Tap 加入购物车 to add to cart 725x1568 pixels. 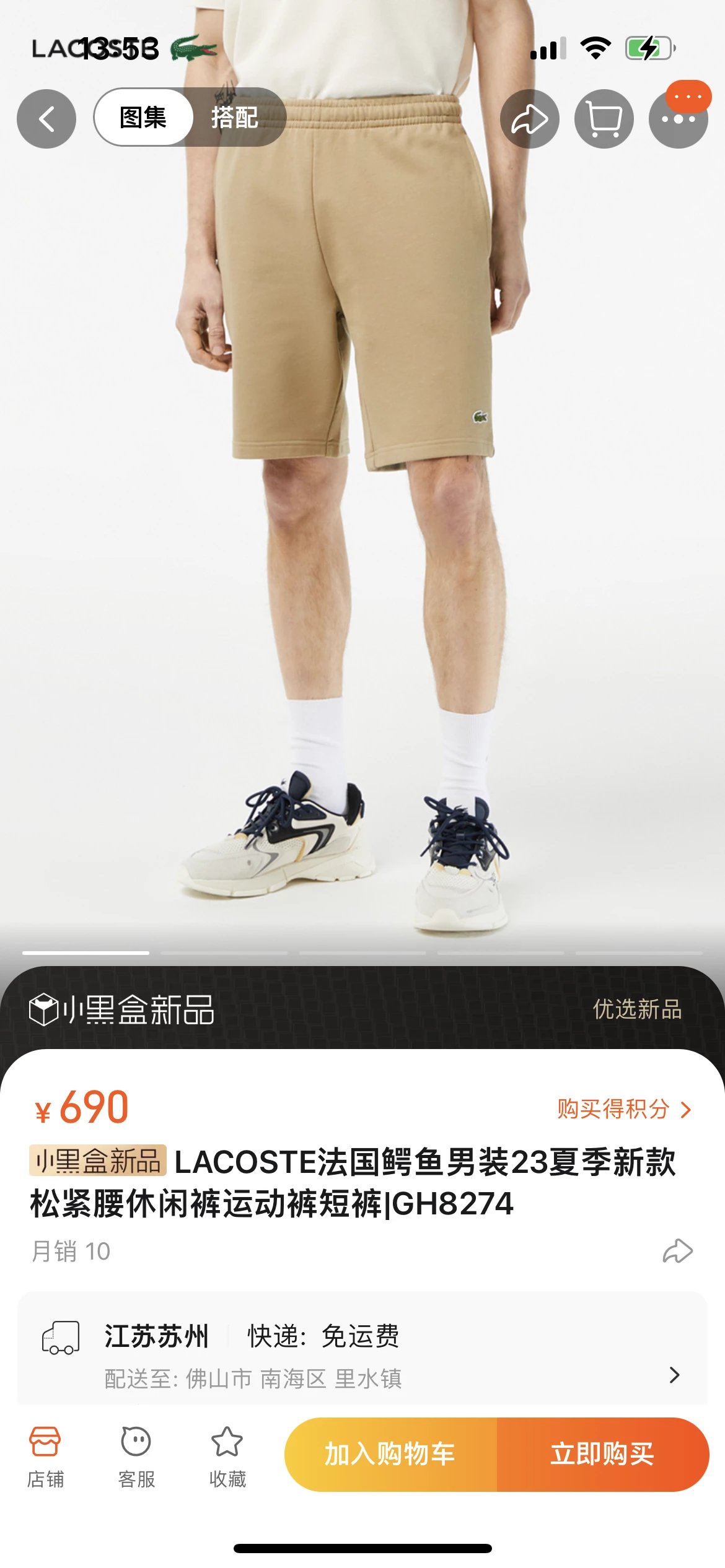(390, 1454)
